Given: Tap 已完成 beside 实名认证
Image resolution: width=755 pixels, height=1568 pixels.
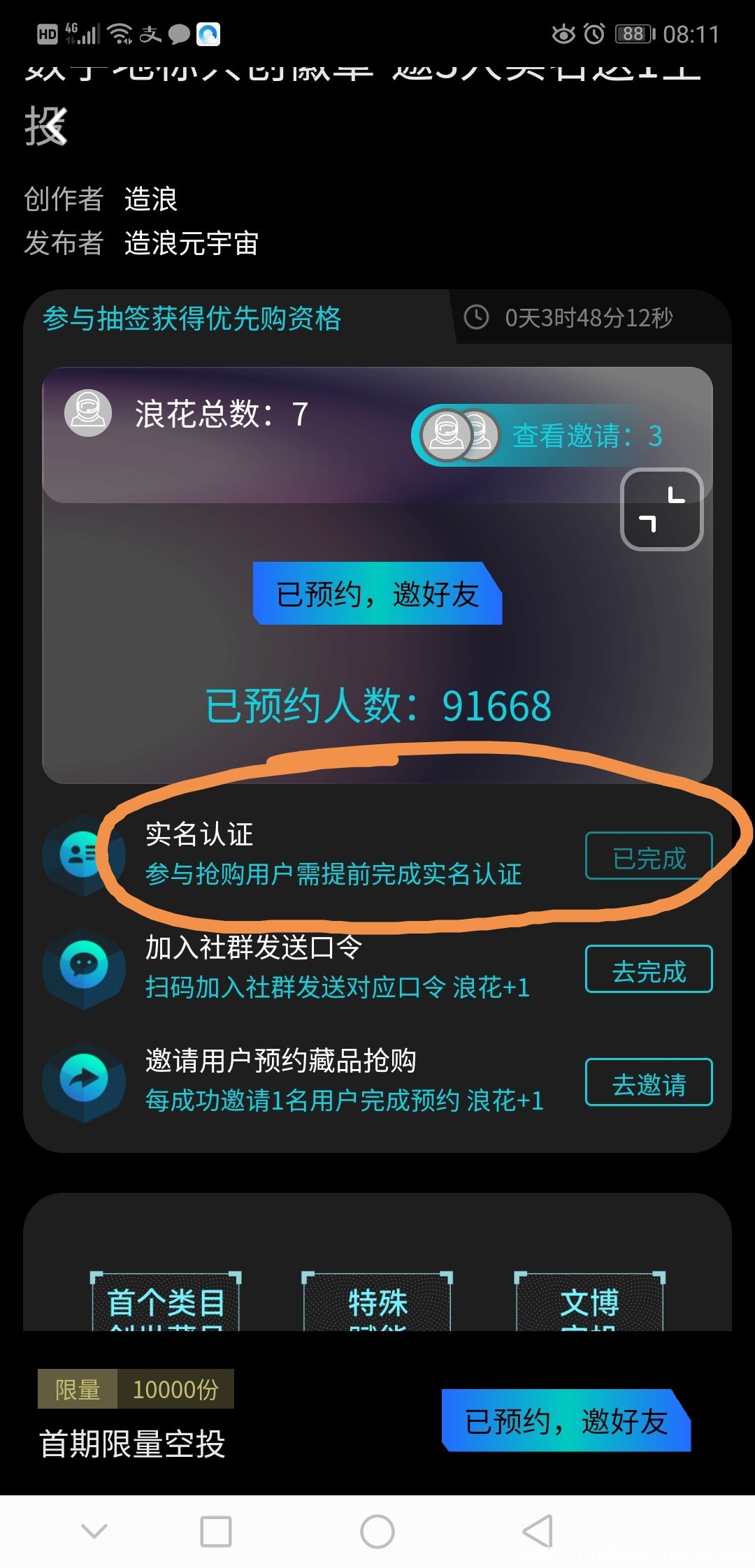Looking at the screenshot, I should click(648, 857).
